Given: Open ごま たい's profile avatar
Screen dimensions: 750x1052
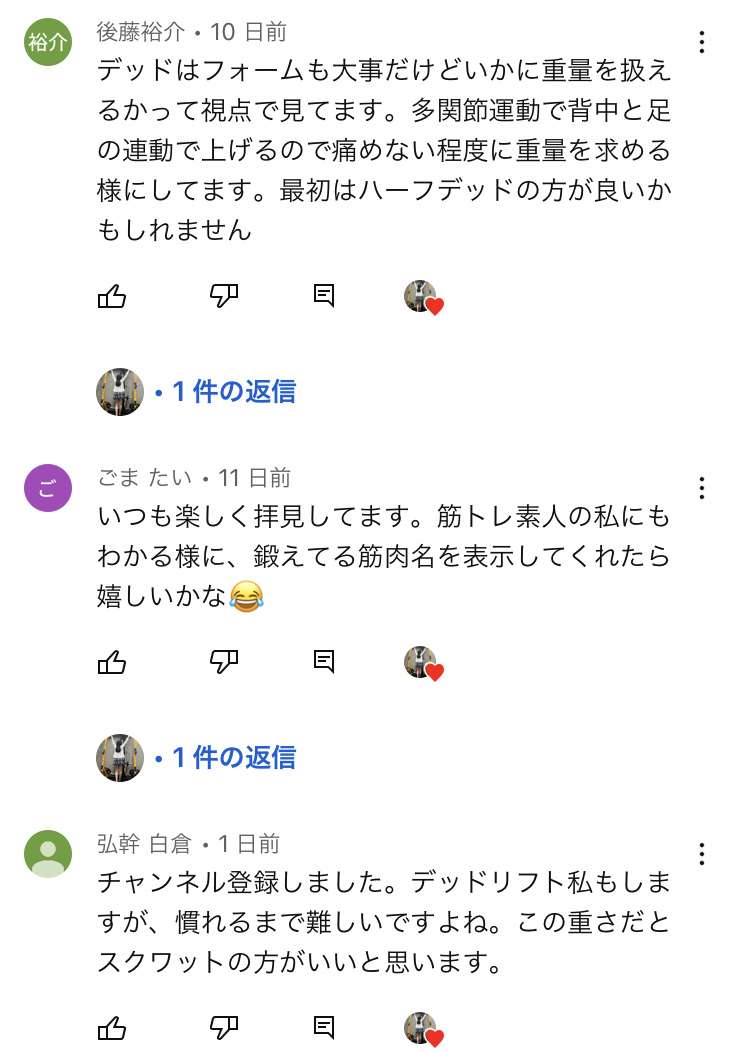Looking at the screenshot, I should click(x=48, y=488).
